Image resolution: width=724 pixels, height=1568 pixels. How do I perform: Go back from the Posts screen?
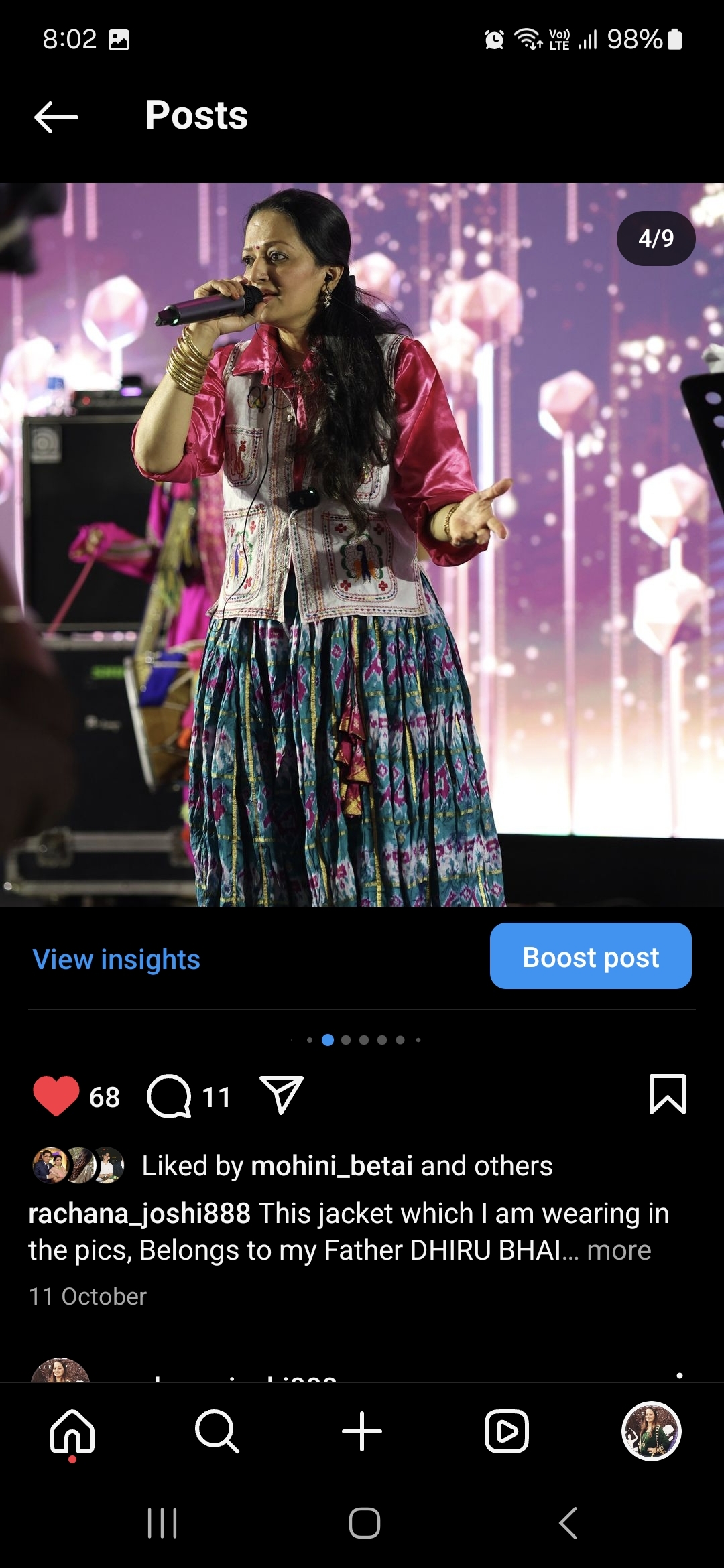pos(56,117)
